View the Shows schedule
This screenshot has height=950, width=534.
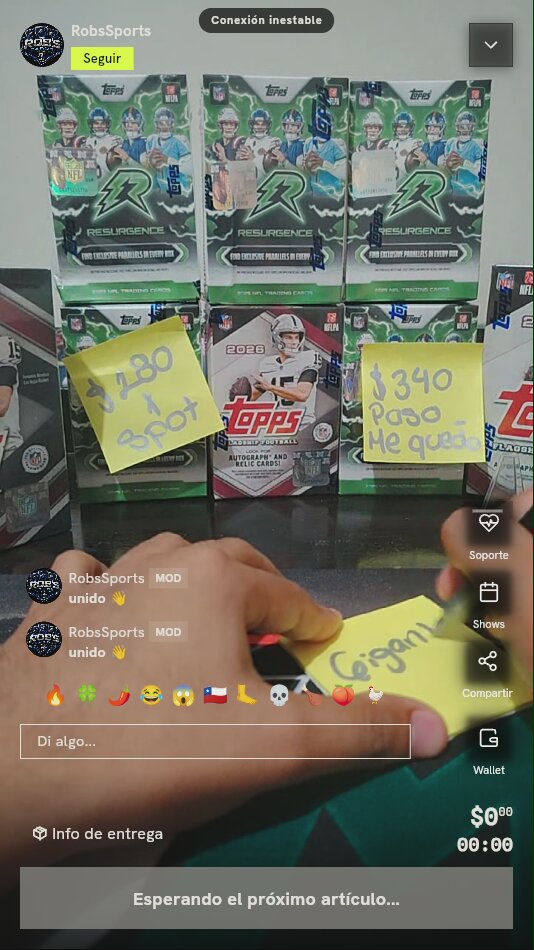(x=489, y=605)
